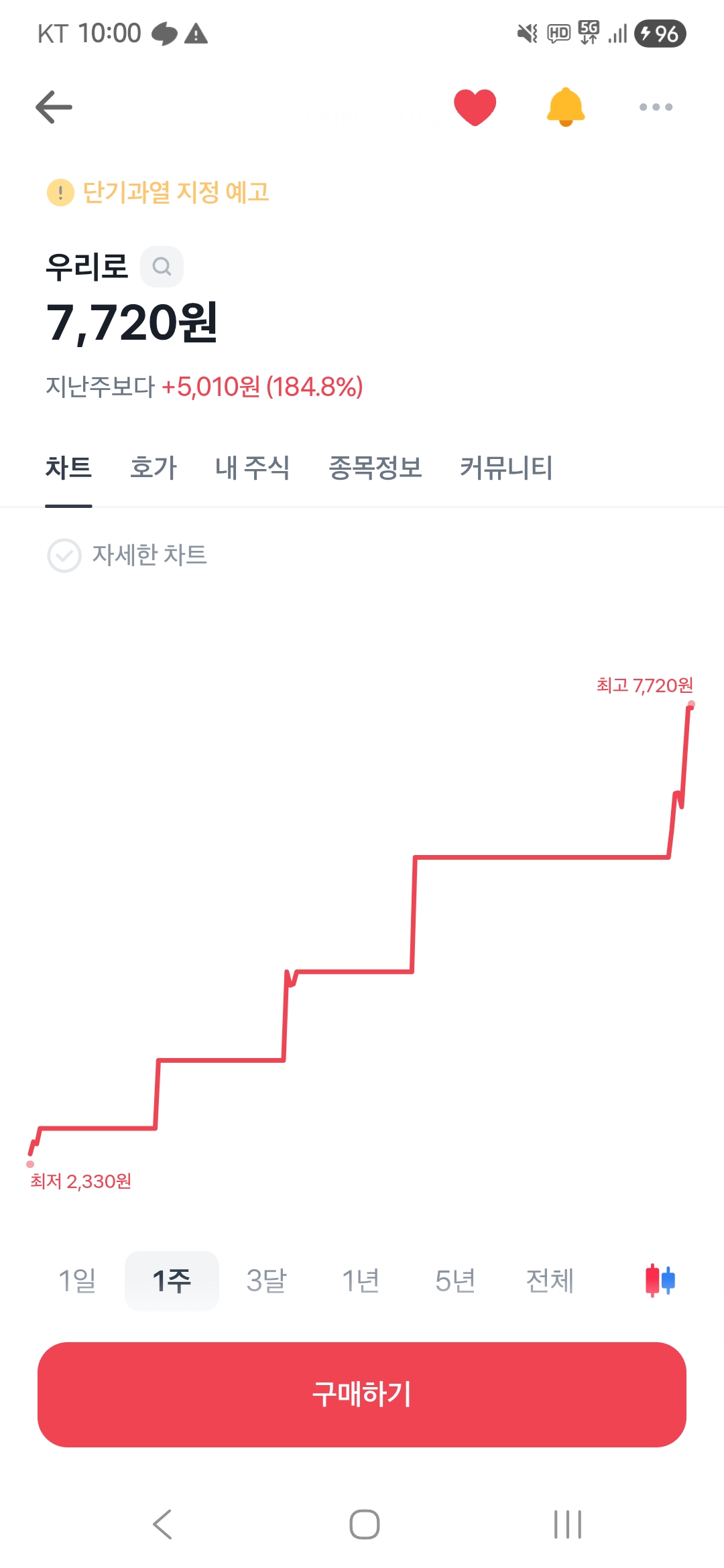
Task: Select the 차트 tab
Action: coord(68,468)
